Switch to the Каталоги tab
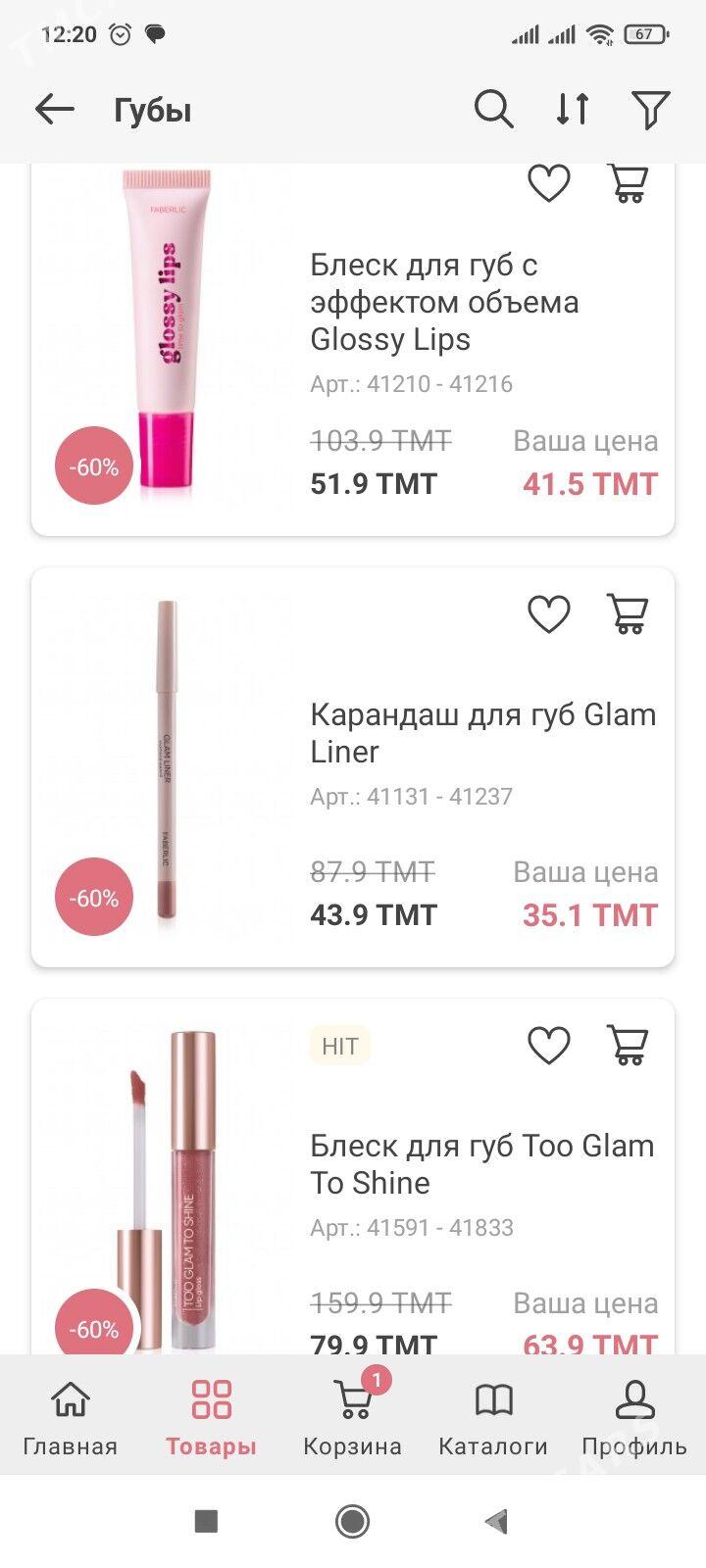 pyautogui.click(x=493, y=1416)
